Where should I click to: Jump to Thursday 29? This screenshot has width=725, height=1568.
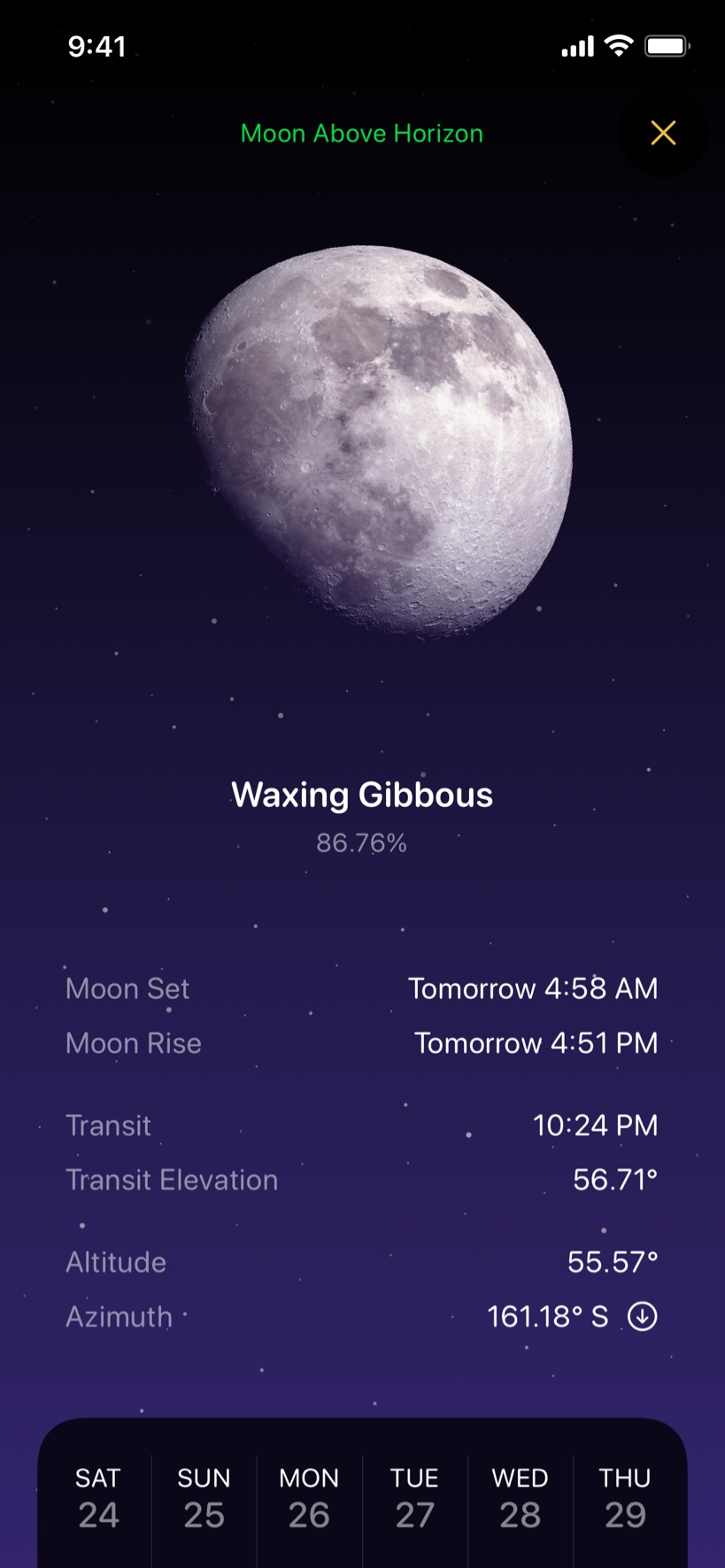625,1497
